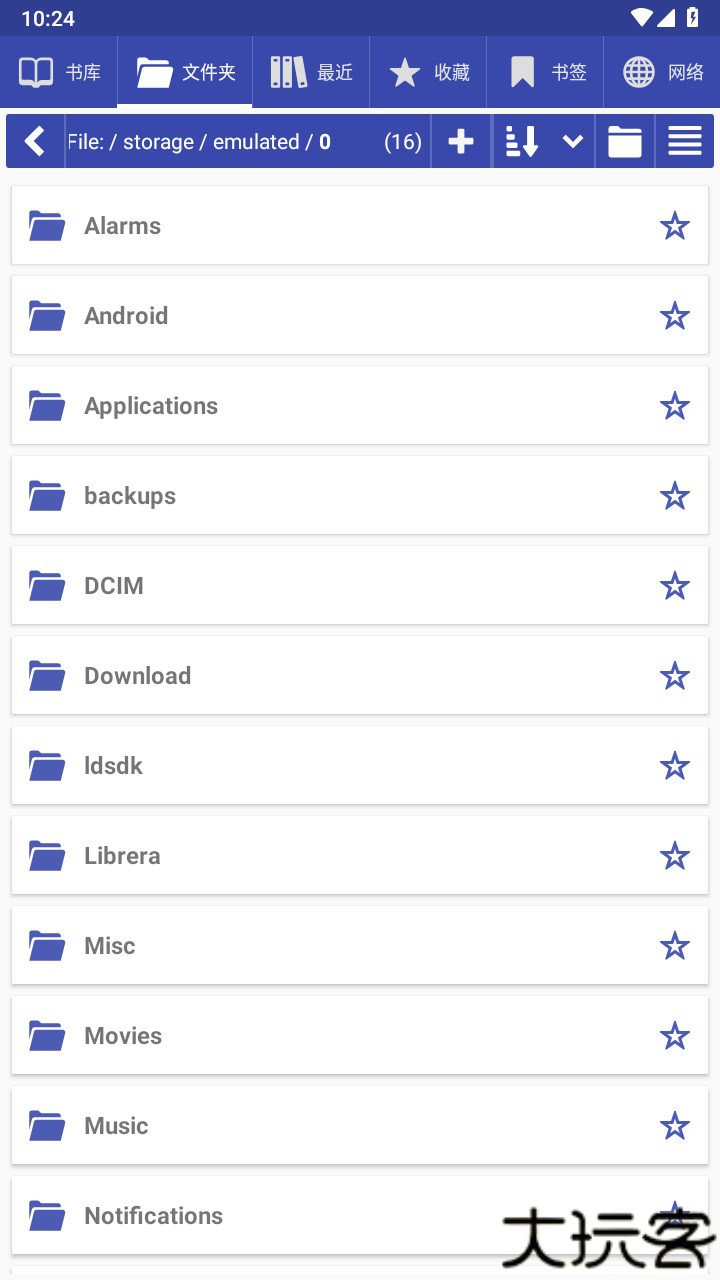Tap the plus icon to add folder
720x1280 pixels.
(460, 141)
